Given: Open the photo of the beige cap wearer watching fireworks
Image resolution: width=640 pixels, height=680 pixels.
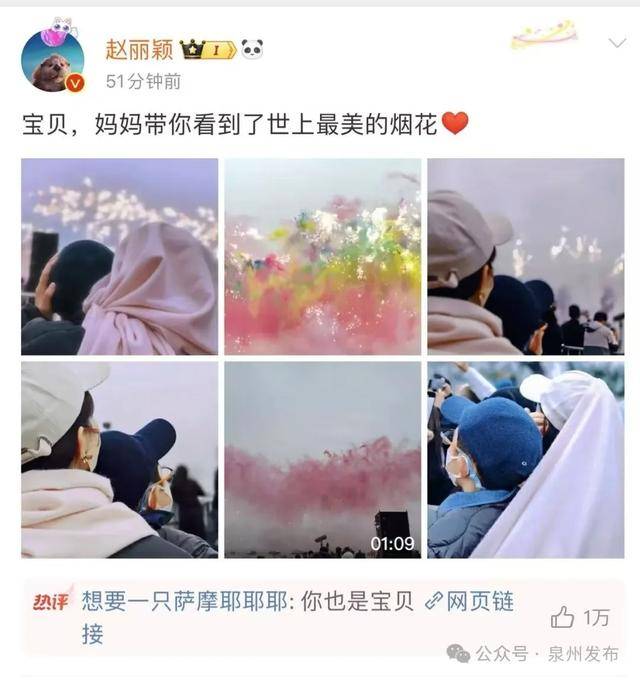Looking at the screenshot, I should (525, 256).
